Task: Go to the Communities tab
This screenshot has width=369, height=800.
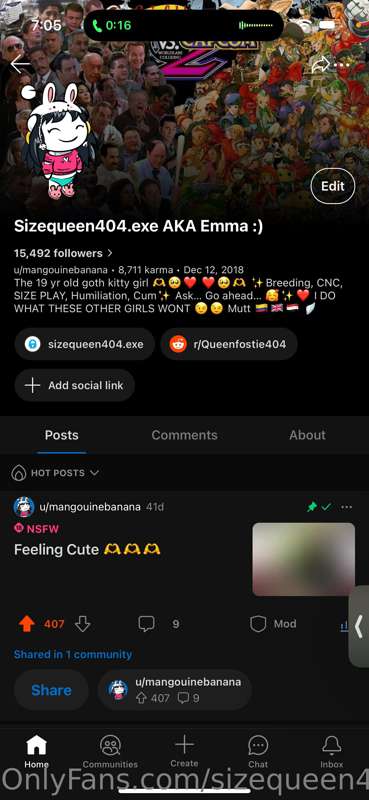Action: pos(110,752)
